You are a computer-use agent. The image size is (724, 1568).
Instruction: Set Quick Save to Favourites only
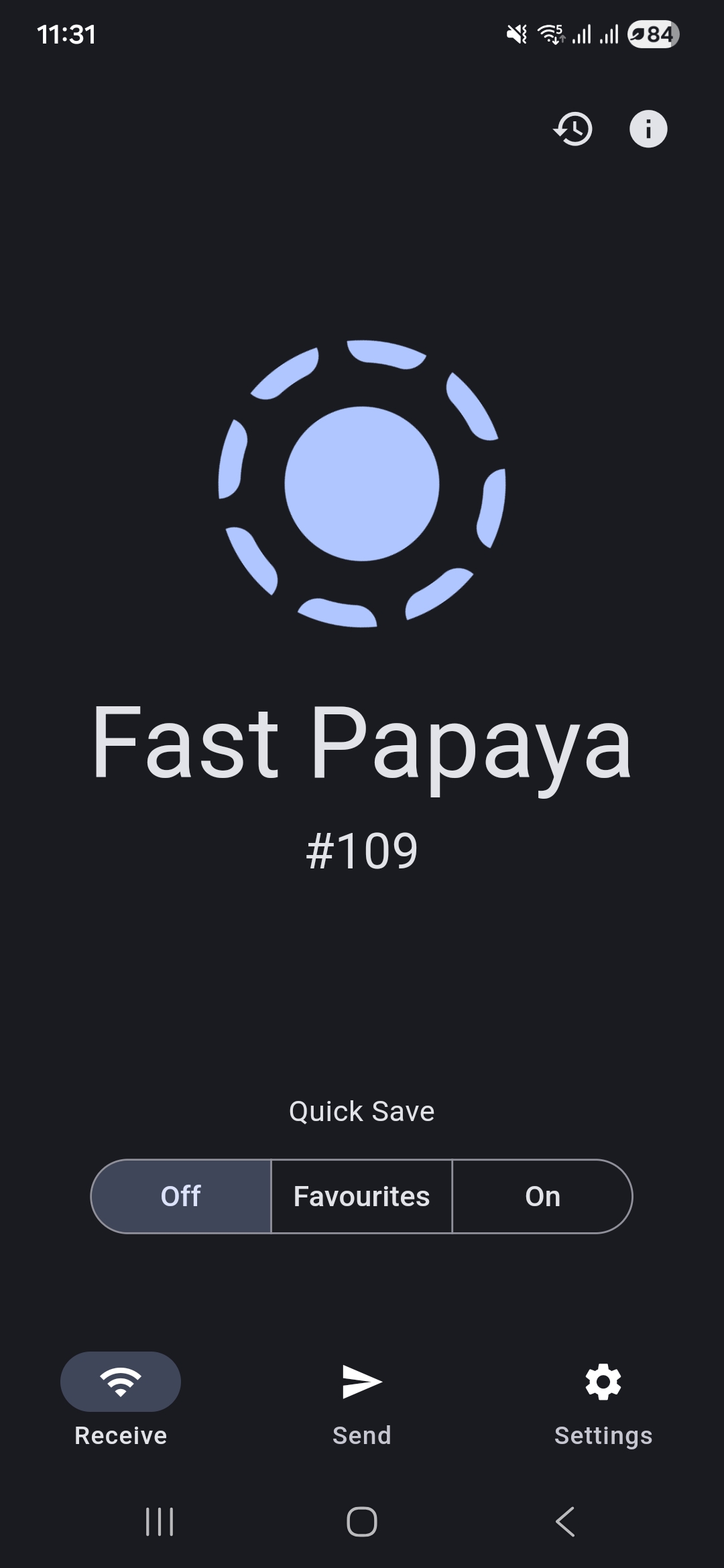coord(361,1195)
